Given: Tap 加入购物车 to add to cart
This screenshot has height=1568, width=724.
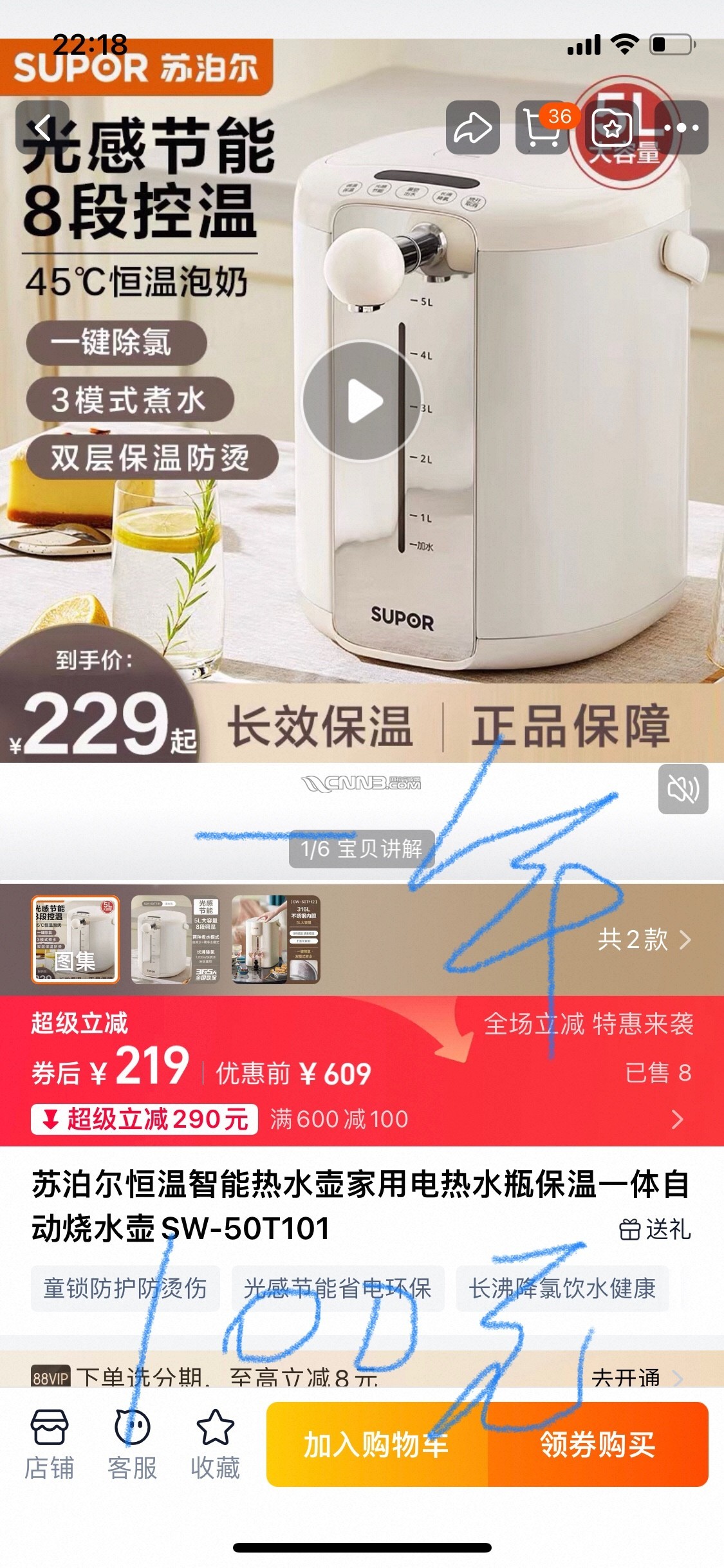Looking at the screenshot, I should 376,1444.
